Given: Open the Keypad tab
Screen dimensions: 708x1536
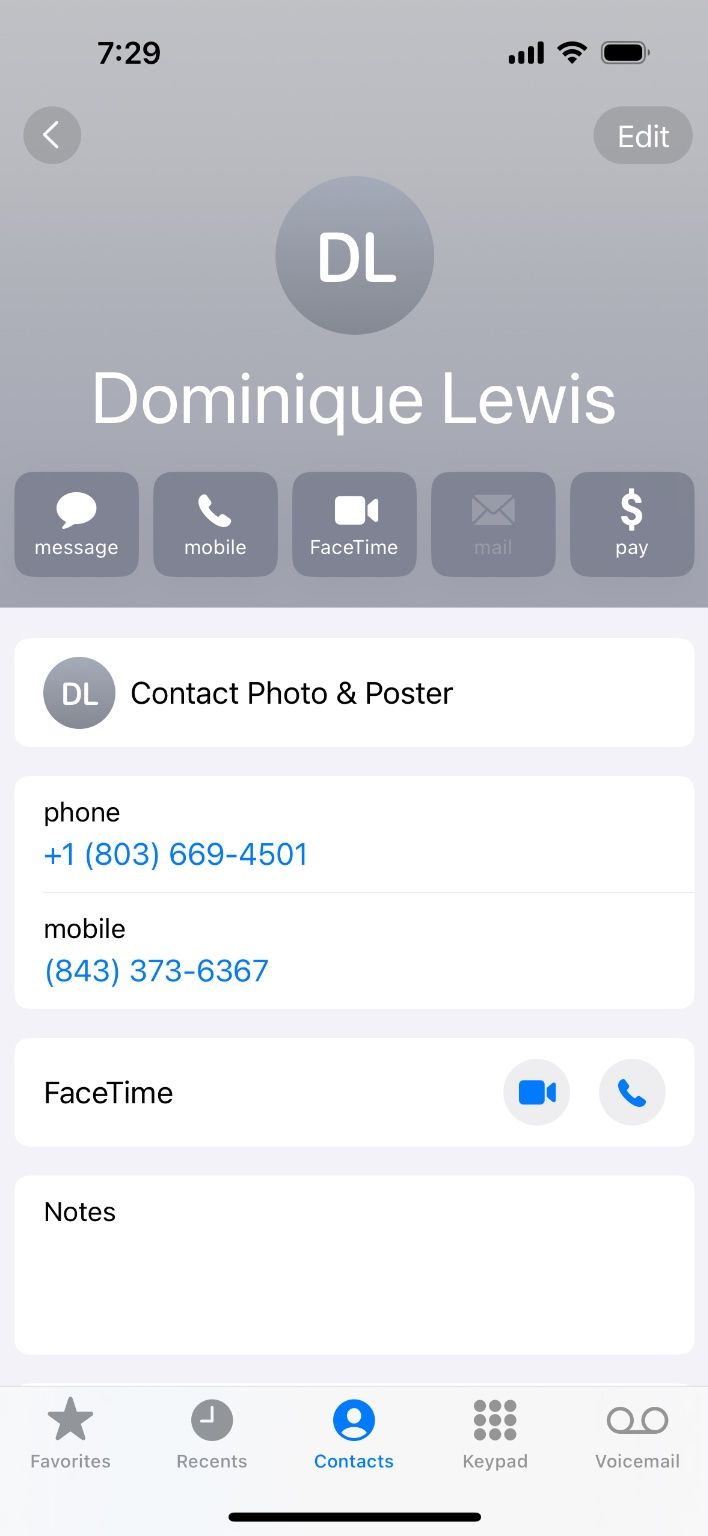Looking at the screenshot, I should pyautogui.click(x=495, y=1435).
